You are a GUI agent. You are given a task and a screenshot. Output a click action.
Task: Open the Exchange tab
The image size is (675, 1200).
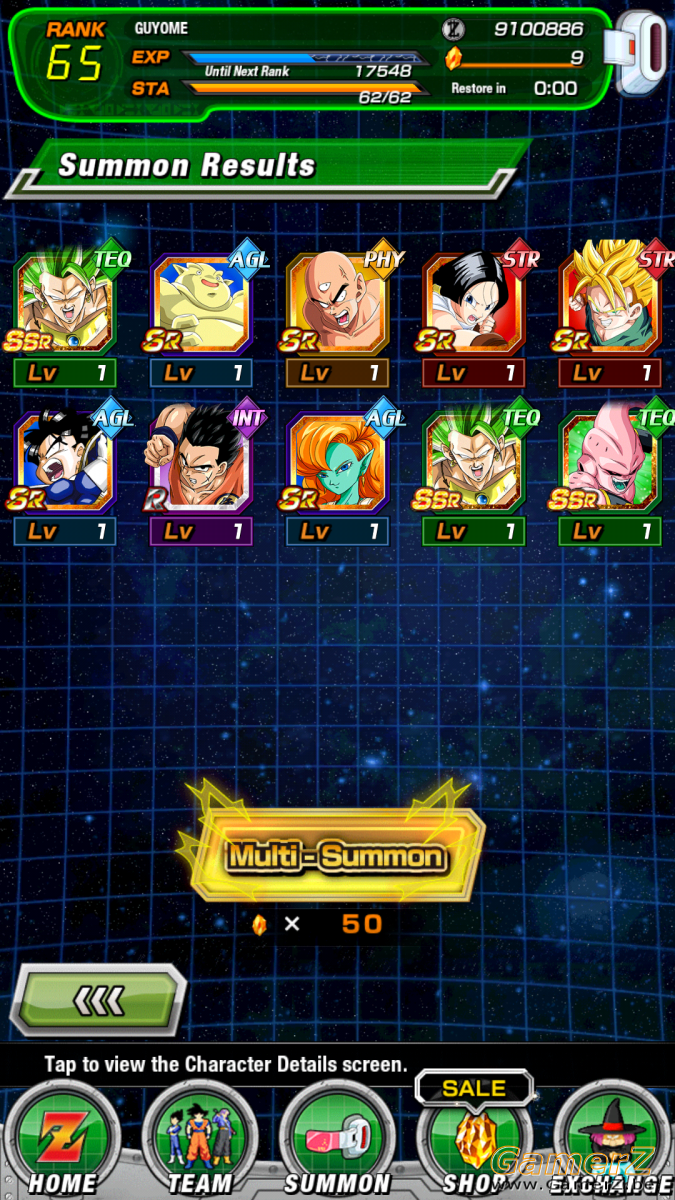(612, 1141)
